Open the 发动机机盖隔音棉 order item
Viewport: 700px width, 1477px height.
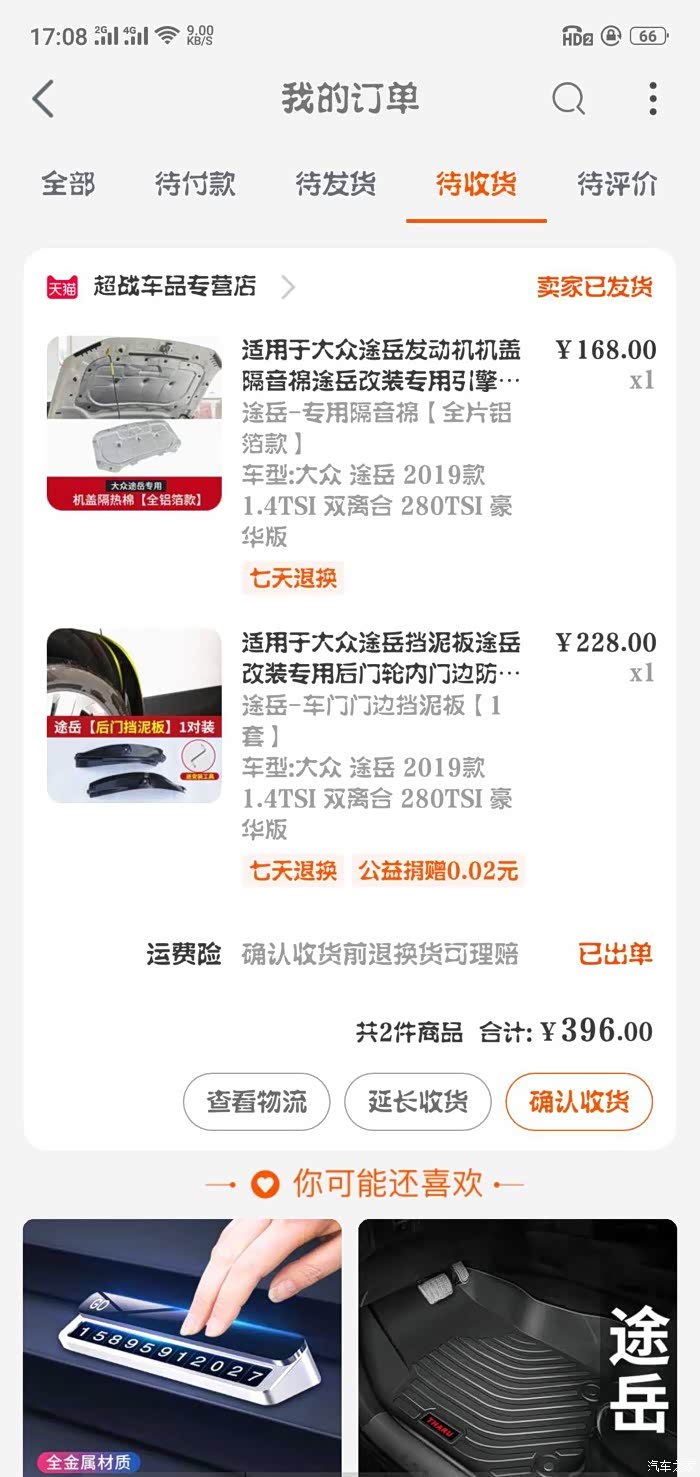pos(380,365)
